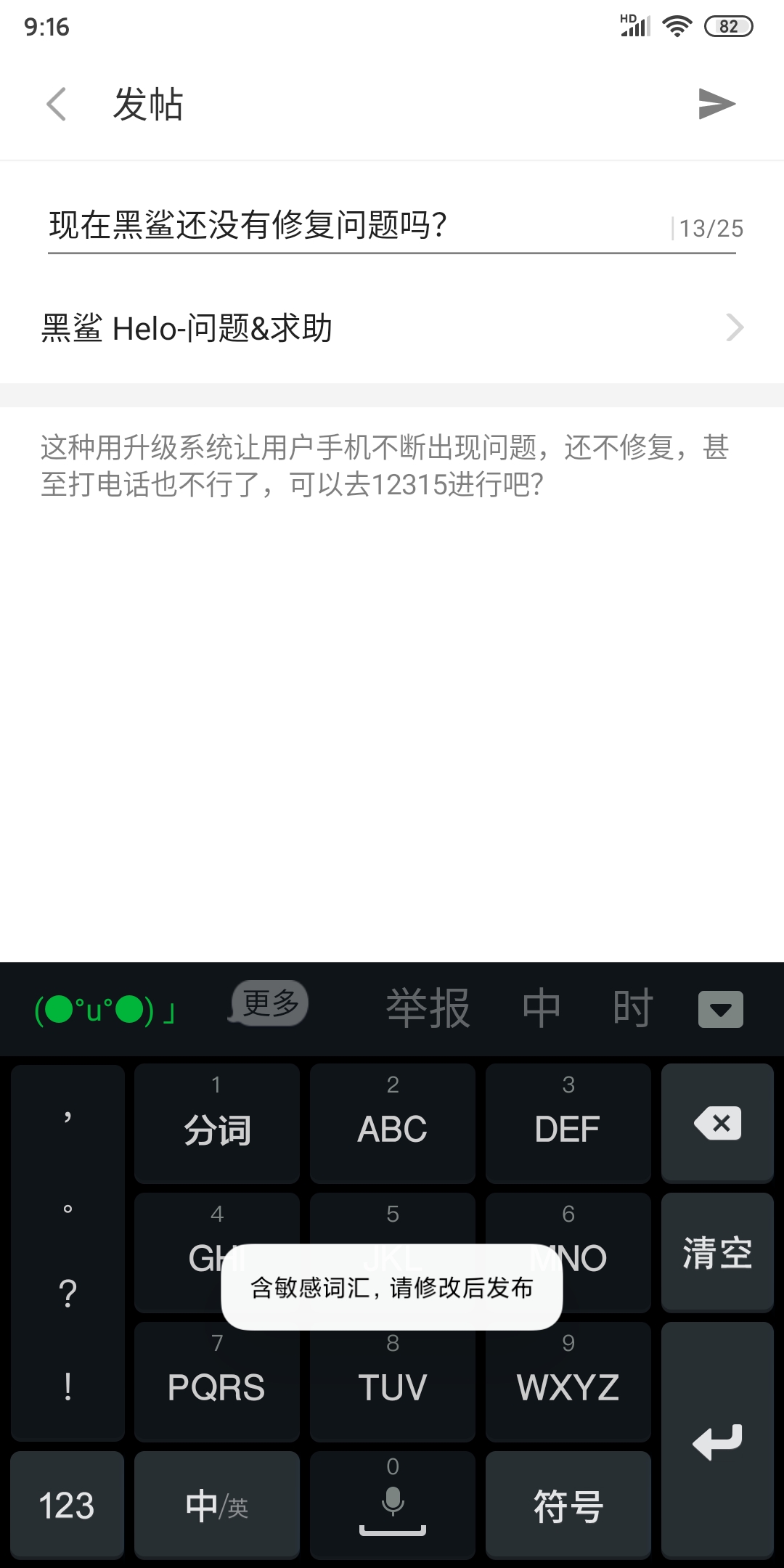Open the 黑鲨 Helo-问题&求助 board selector
The image size is (784, 1568).
[392, 328]
